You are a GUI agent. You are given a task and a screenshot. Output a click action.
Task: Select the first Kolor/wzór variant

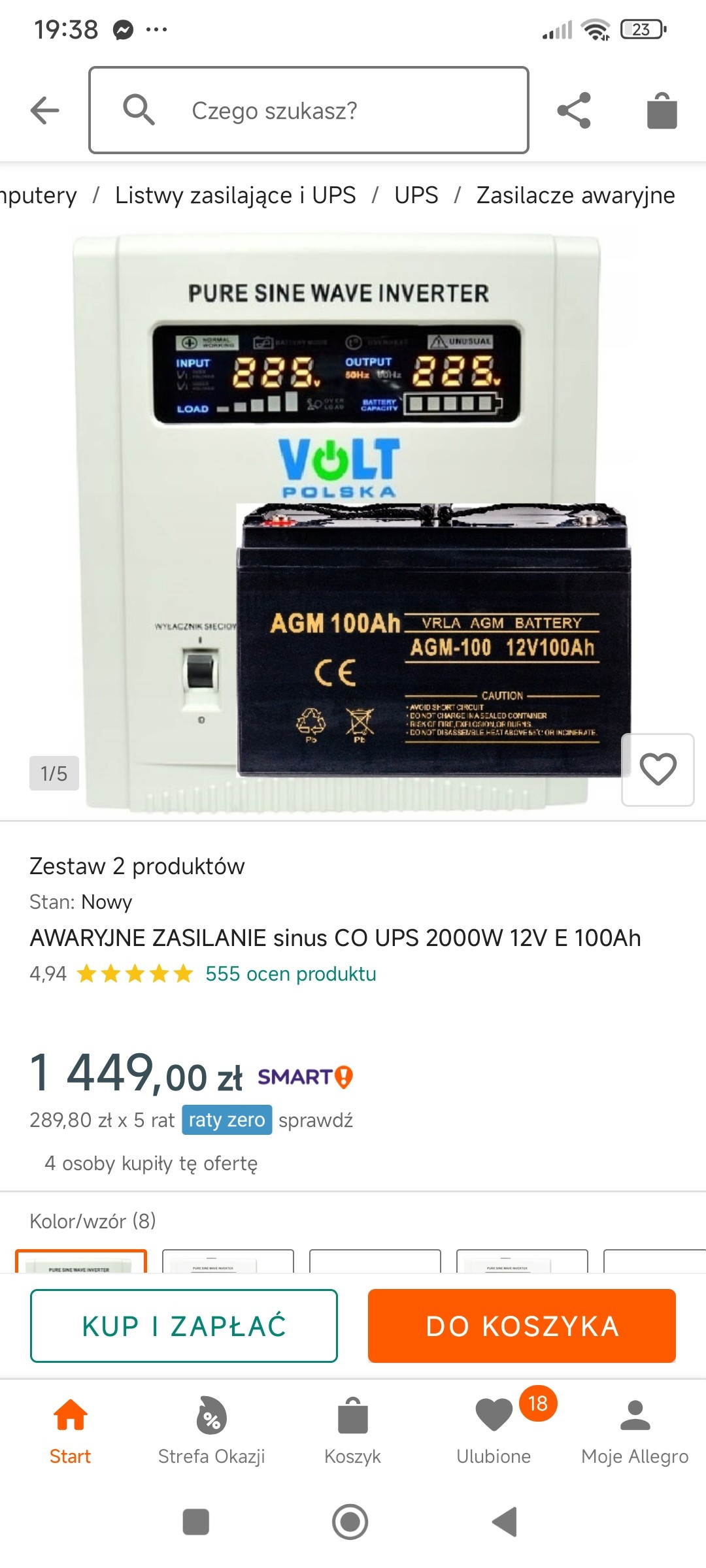coord(81,1262)
